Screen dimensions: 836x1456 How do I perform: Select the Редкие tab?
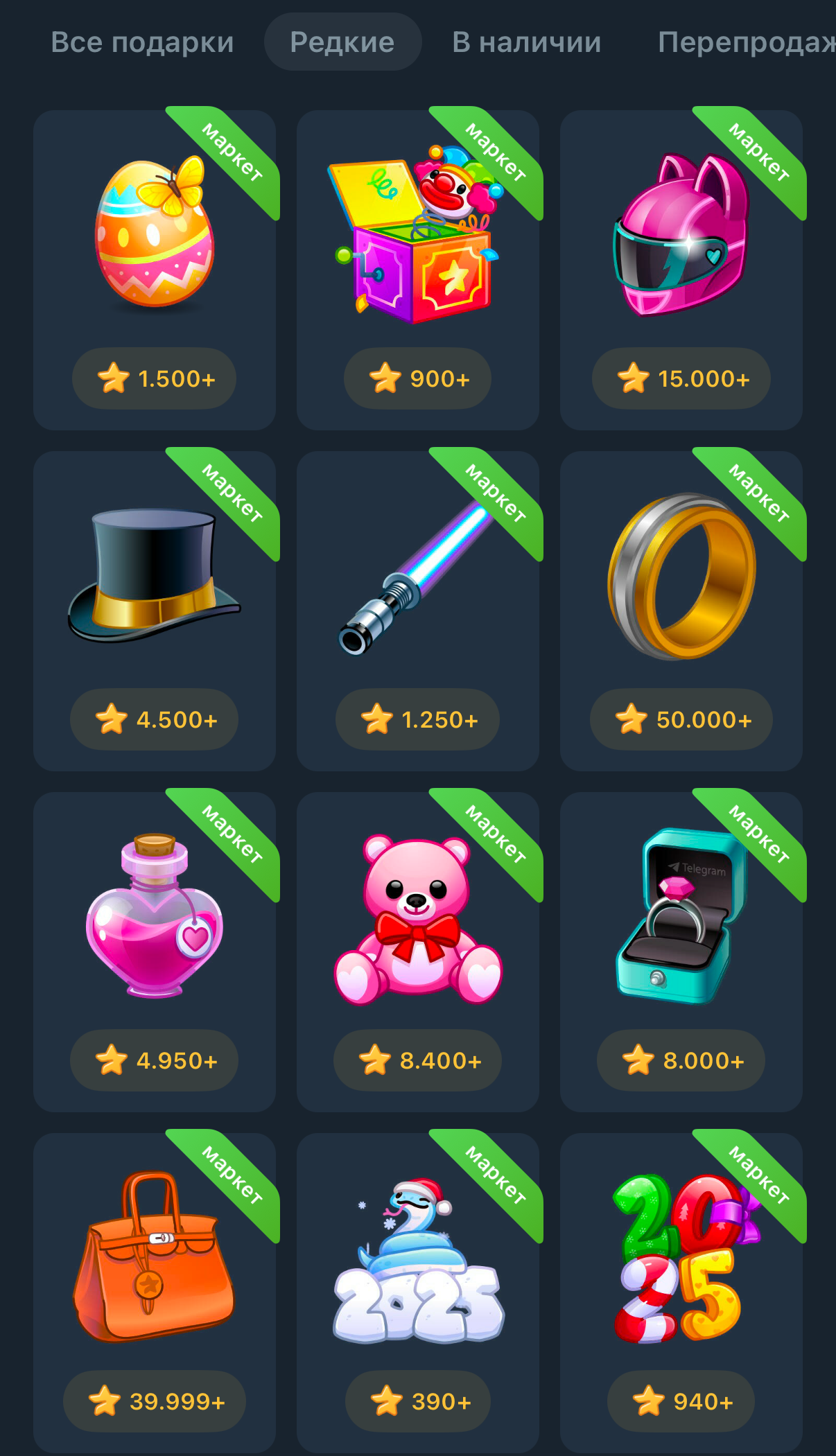point(342,42)
